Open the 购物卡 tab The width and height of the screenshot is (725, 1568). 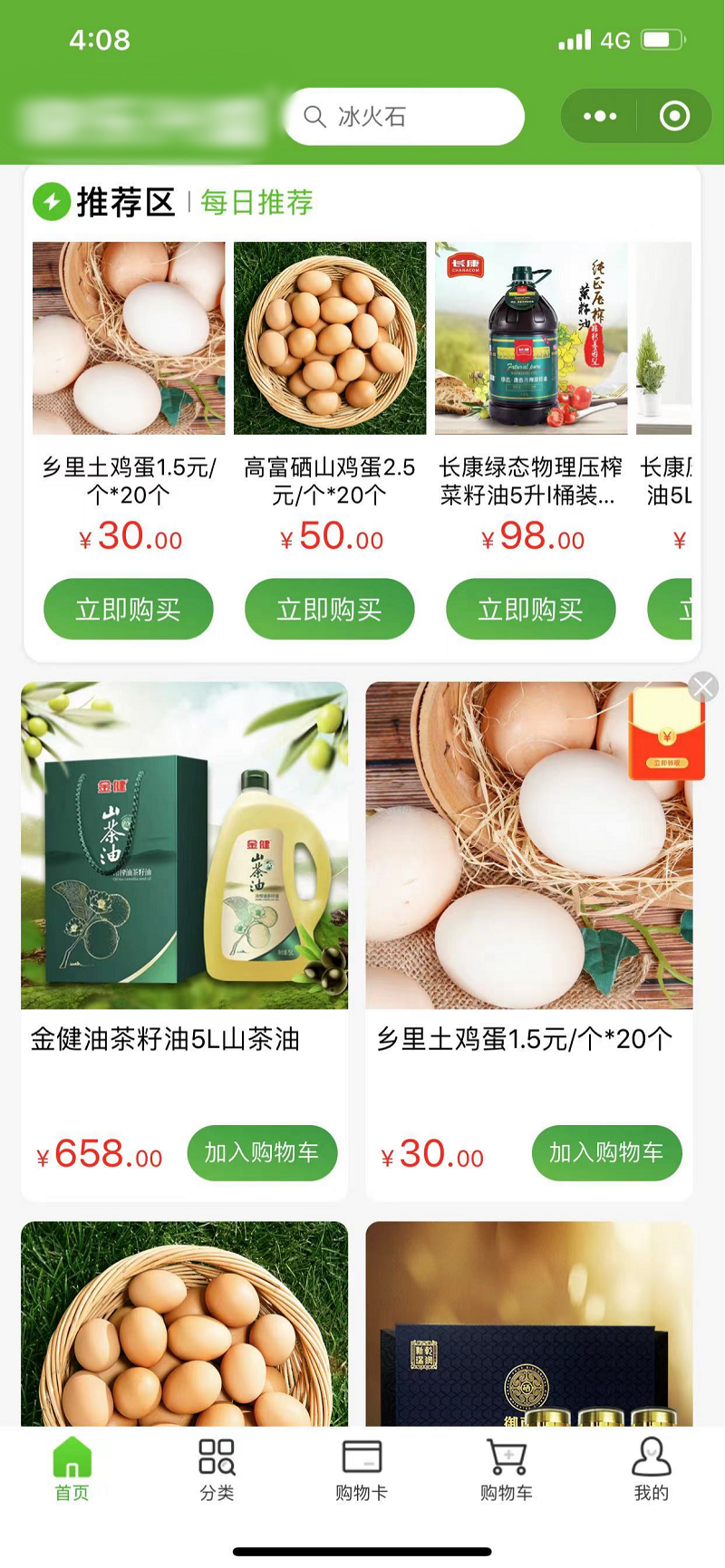[362, 1468]
